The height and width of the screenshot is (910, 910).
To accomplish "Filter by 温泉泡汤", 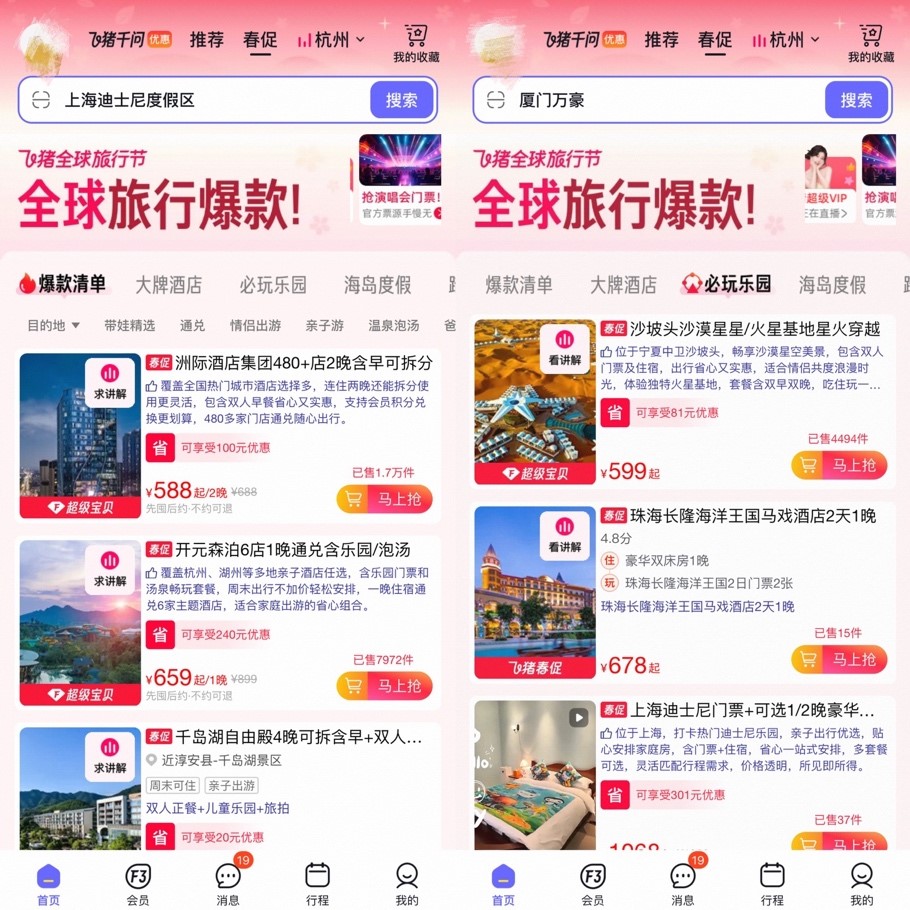I will tap(394, 325).
